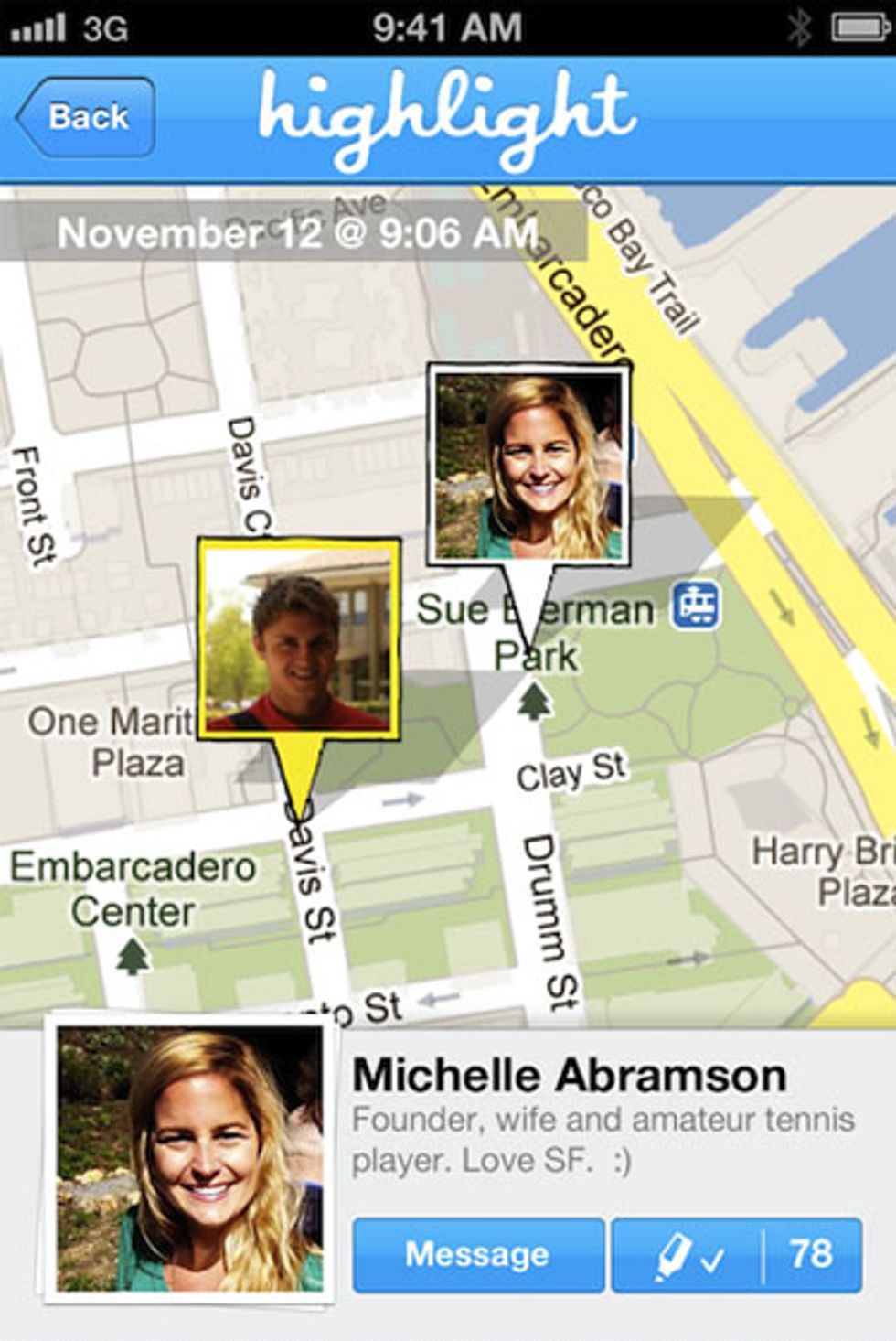This screenshot has width=896, height=1341.
Task: Tap Michelle Abramson's profile photo thumbnail
Action: (x=178, y=1162)
